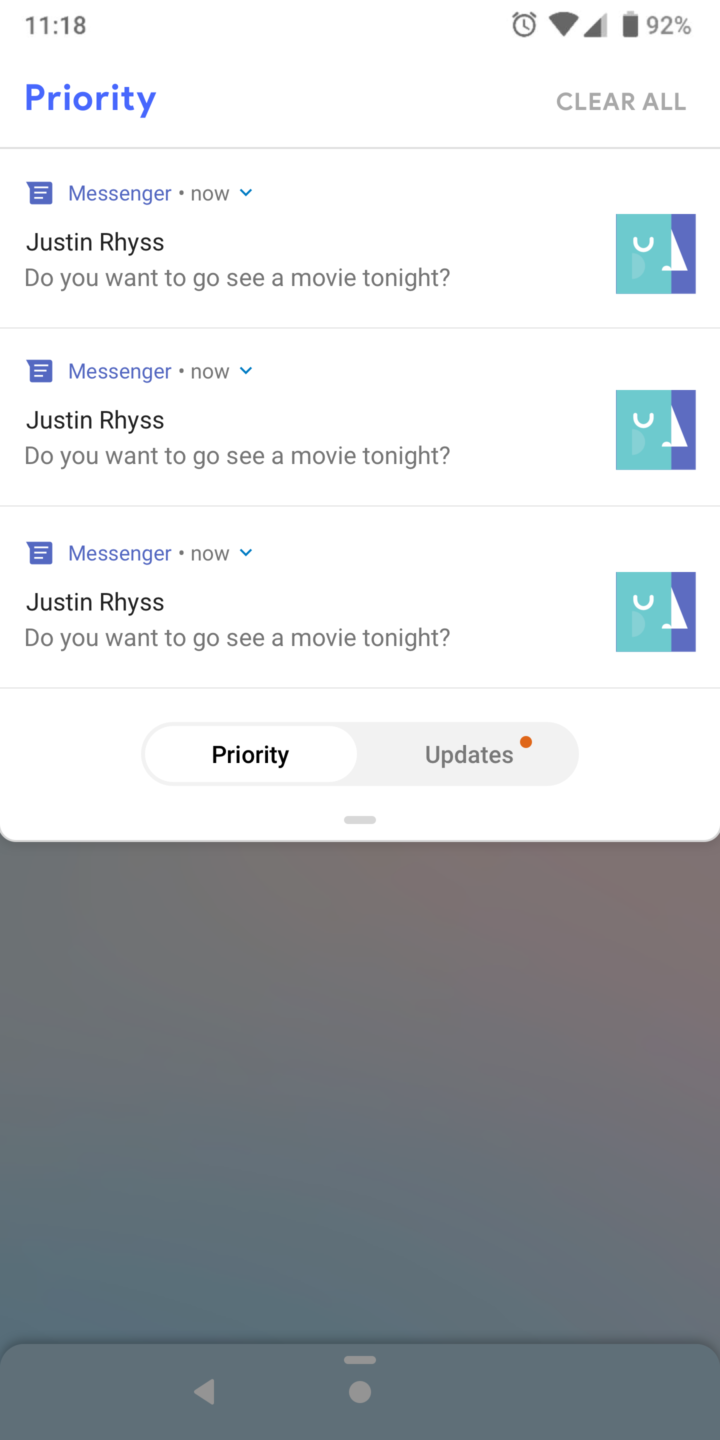Tap the home button in navigation bar
The height and width of the screenshot is (1440, 720).
tap(360, 1391)
